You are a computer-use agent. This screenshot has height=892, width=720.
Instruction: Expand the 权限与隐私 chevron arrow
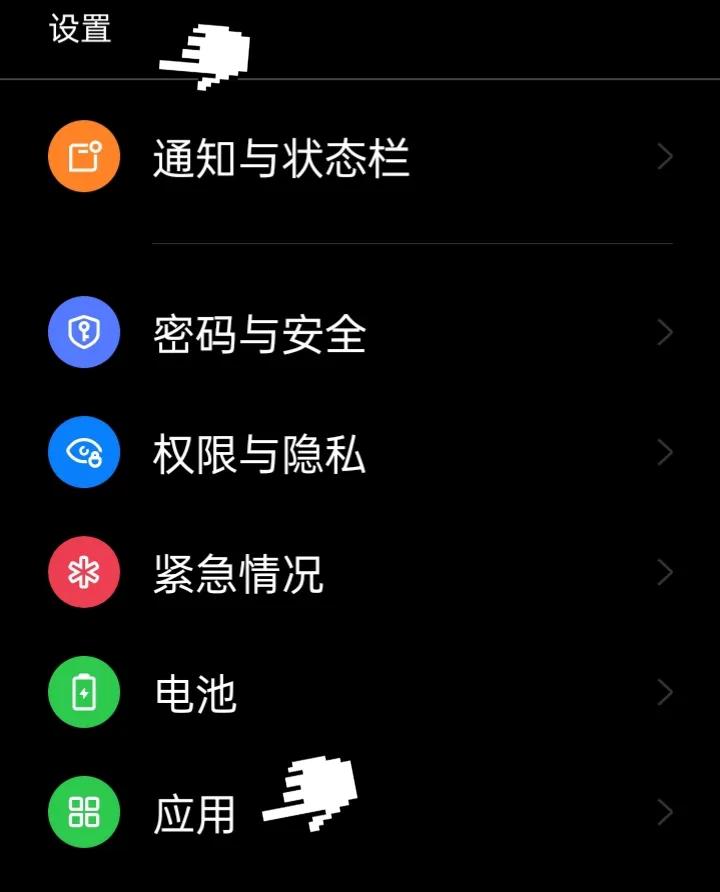pyautogui.click(x=664, y=452)
